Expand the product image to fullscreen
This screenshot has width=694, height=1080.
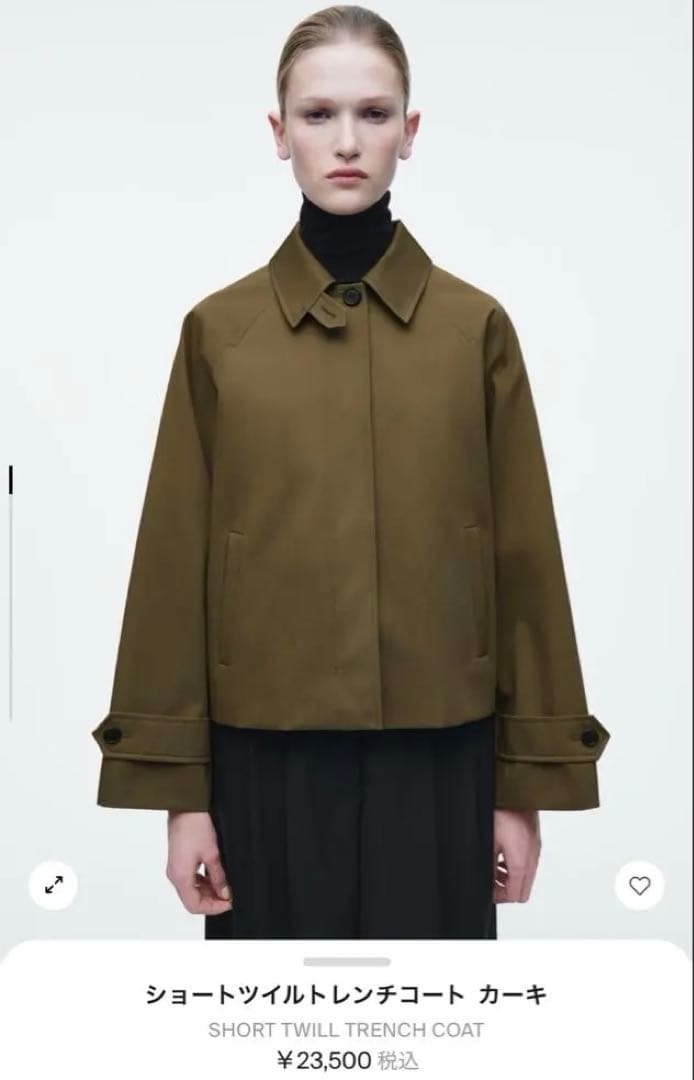54,883
